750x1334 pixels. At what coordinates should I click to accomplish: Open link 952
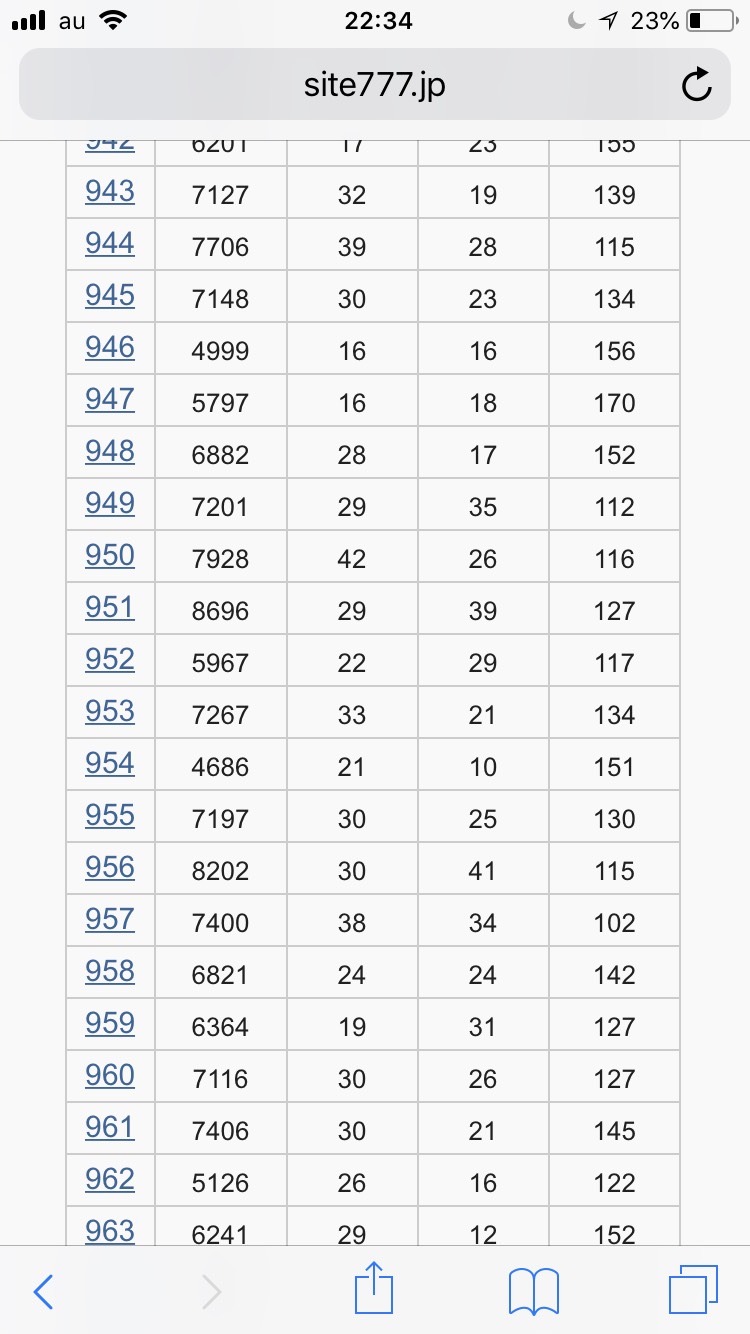pyautogui.click(x=110, y=659)
